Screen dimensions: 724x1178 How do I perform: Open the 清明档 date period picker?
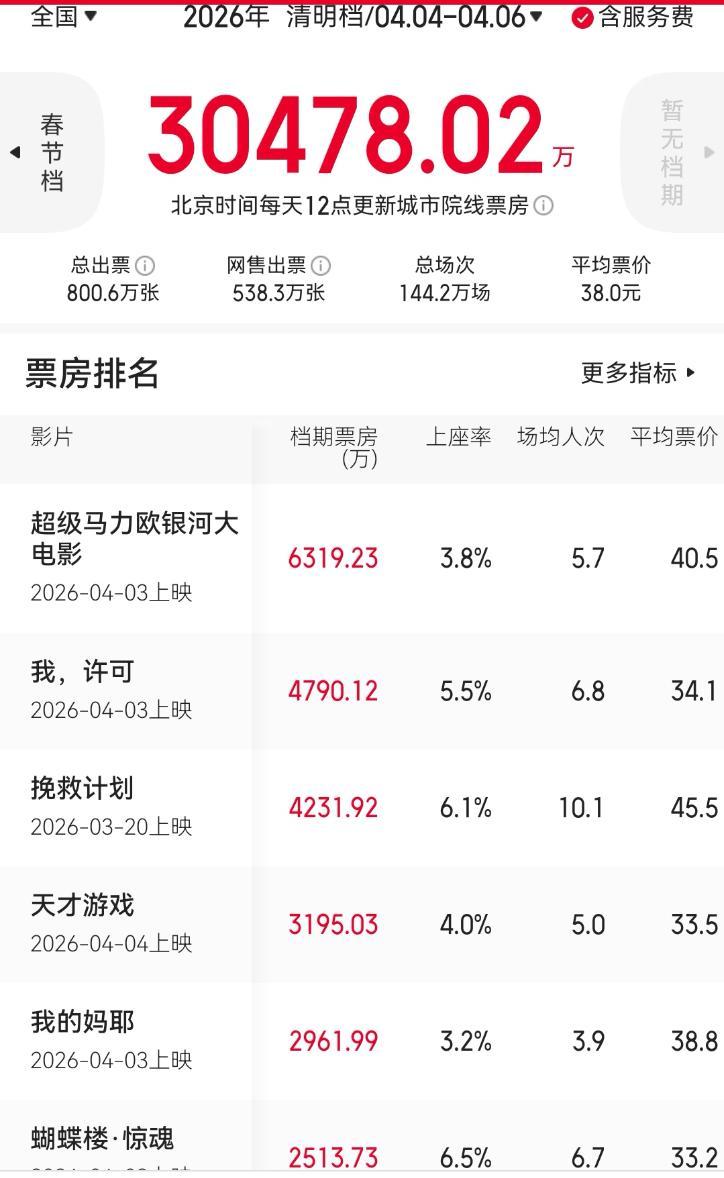tap(414, 17)
